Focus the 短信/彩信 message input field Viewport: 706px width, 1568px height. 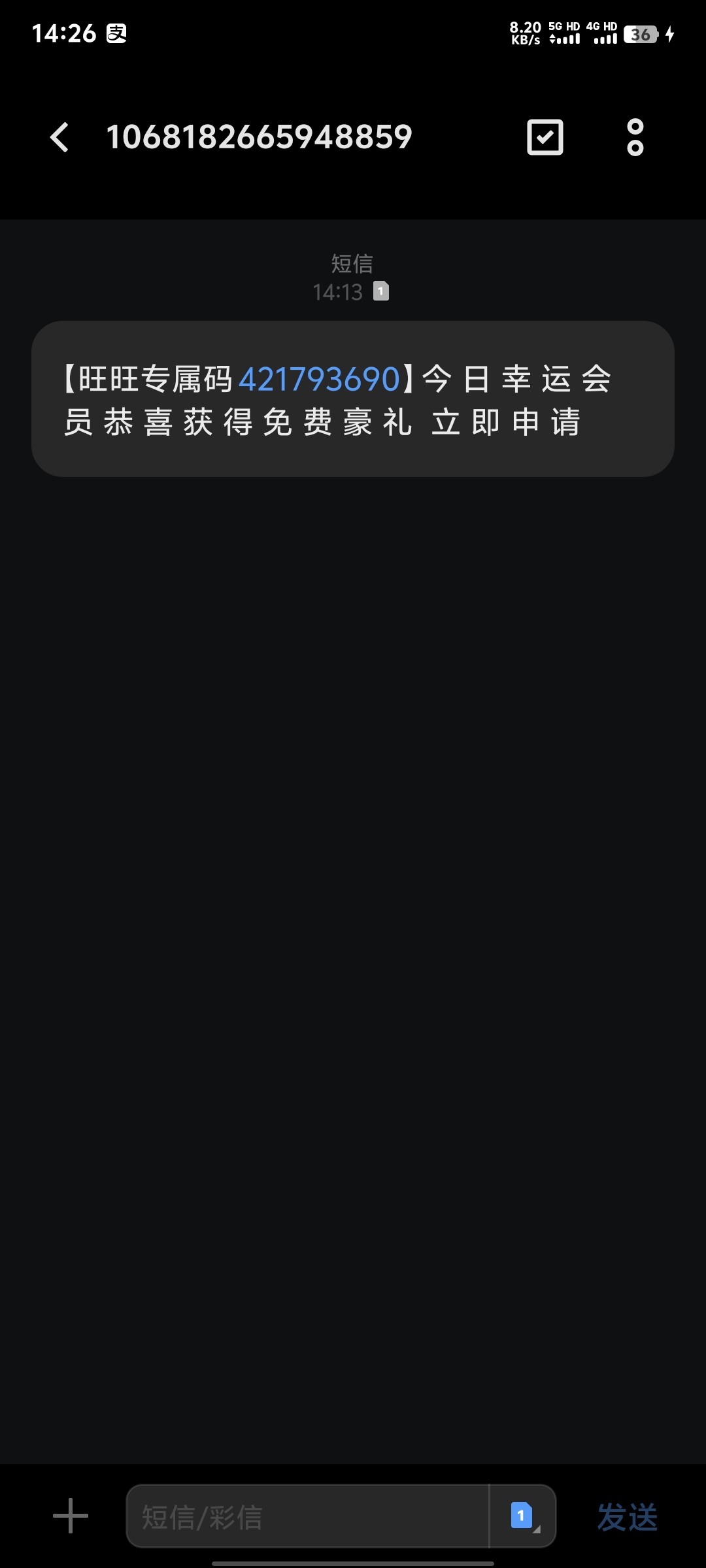click(307, 1516)
